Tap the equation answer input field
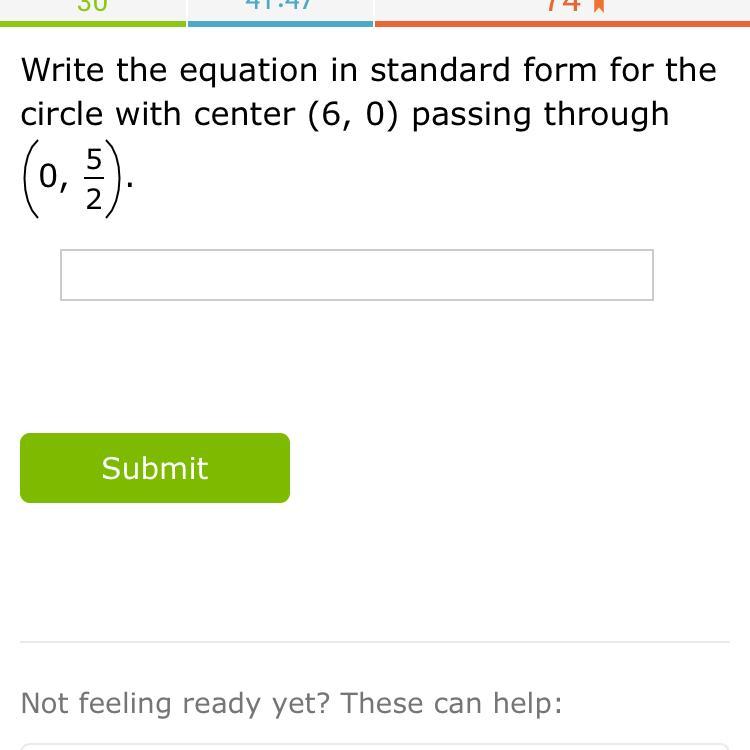Screen dimensions: 750x750 [x=357, y=275]
